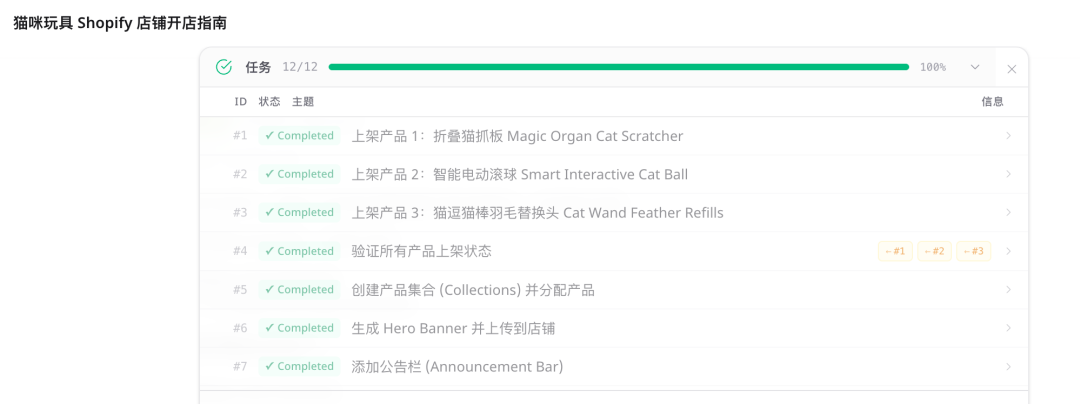Jump to the ←#3 dependency tag on task #4
1080x404 pixels.
click(973, 251)
